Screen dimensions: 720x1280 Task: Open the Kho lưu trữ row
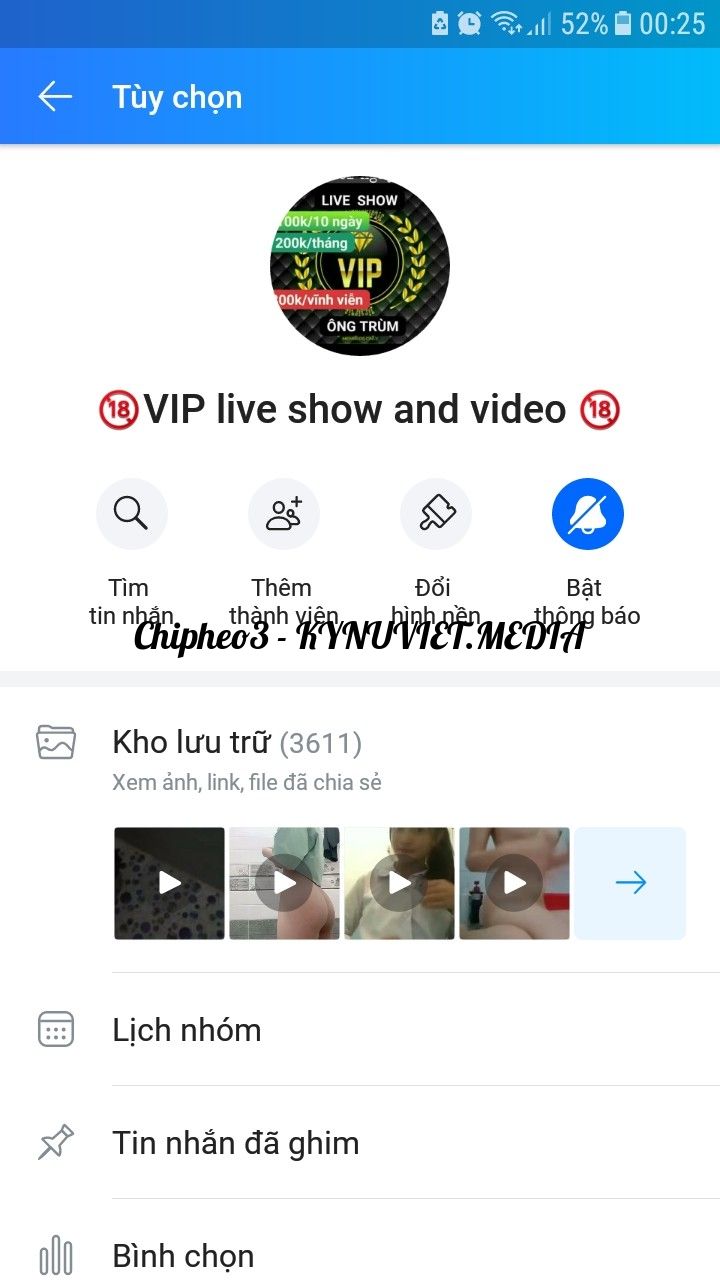tap(237, 743)
